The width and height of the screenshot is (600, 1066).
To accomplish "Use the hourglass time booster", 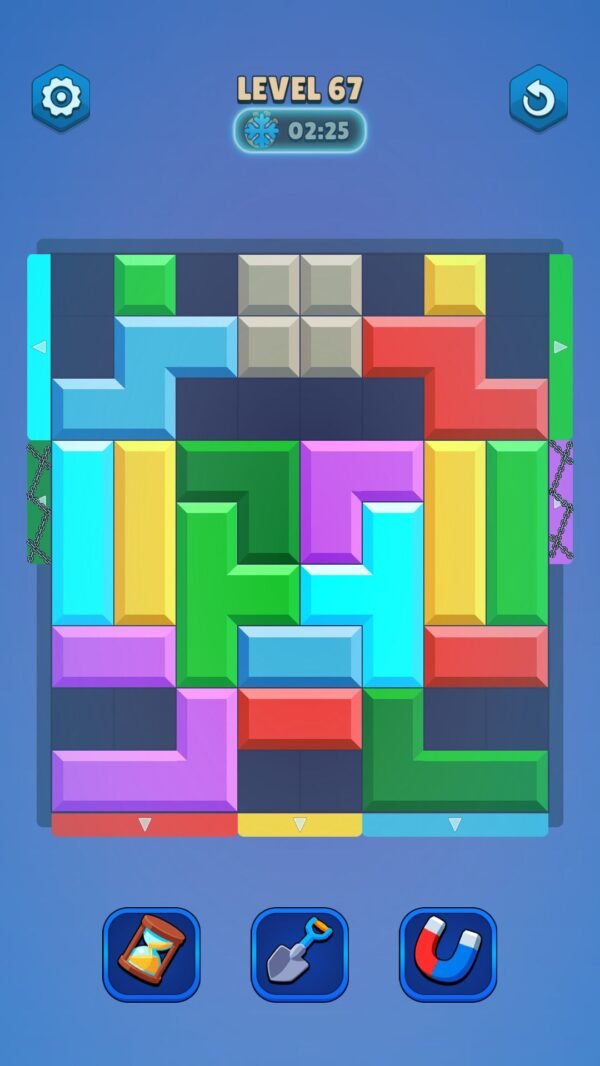I will [x=151, y=954].
